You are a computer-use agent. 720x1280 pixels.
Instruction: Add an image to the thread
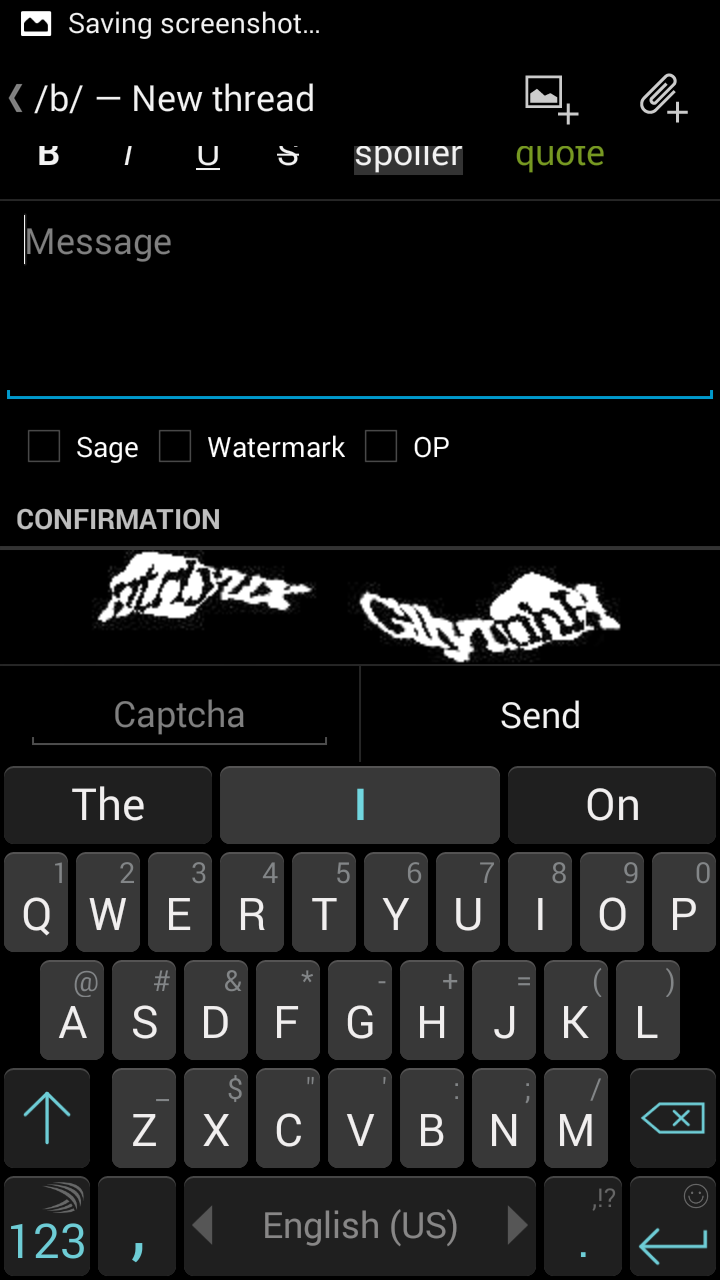(x=551, y=99)
